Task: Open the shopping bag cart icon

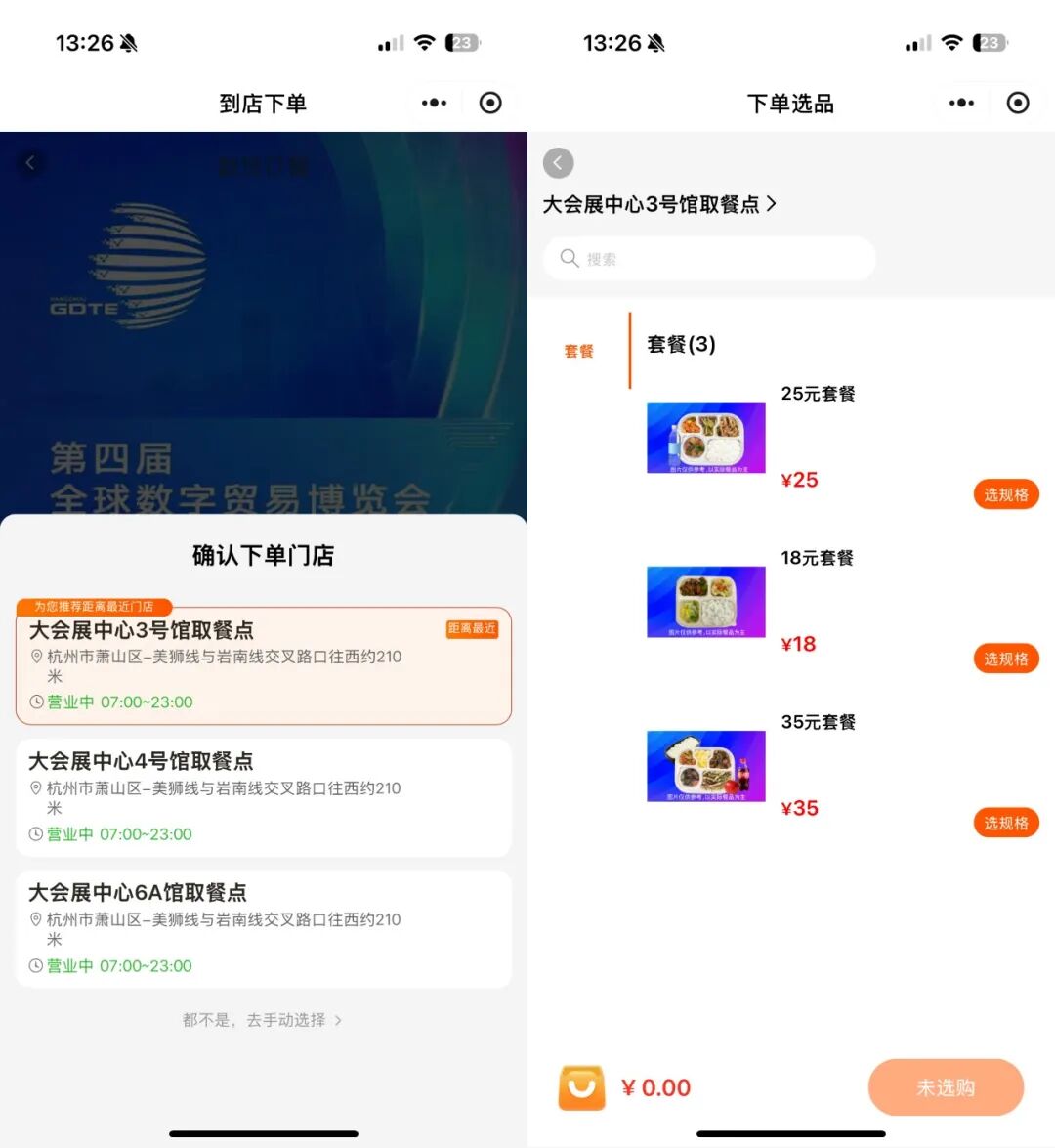Action: [x=581, y=1087]
